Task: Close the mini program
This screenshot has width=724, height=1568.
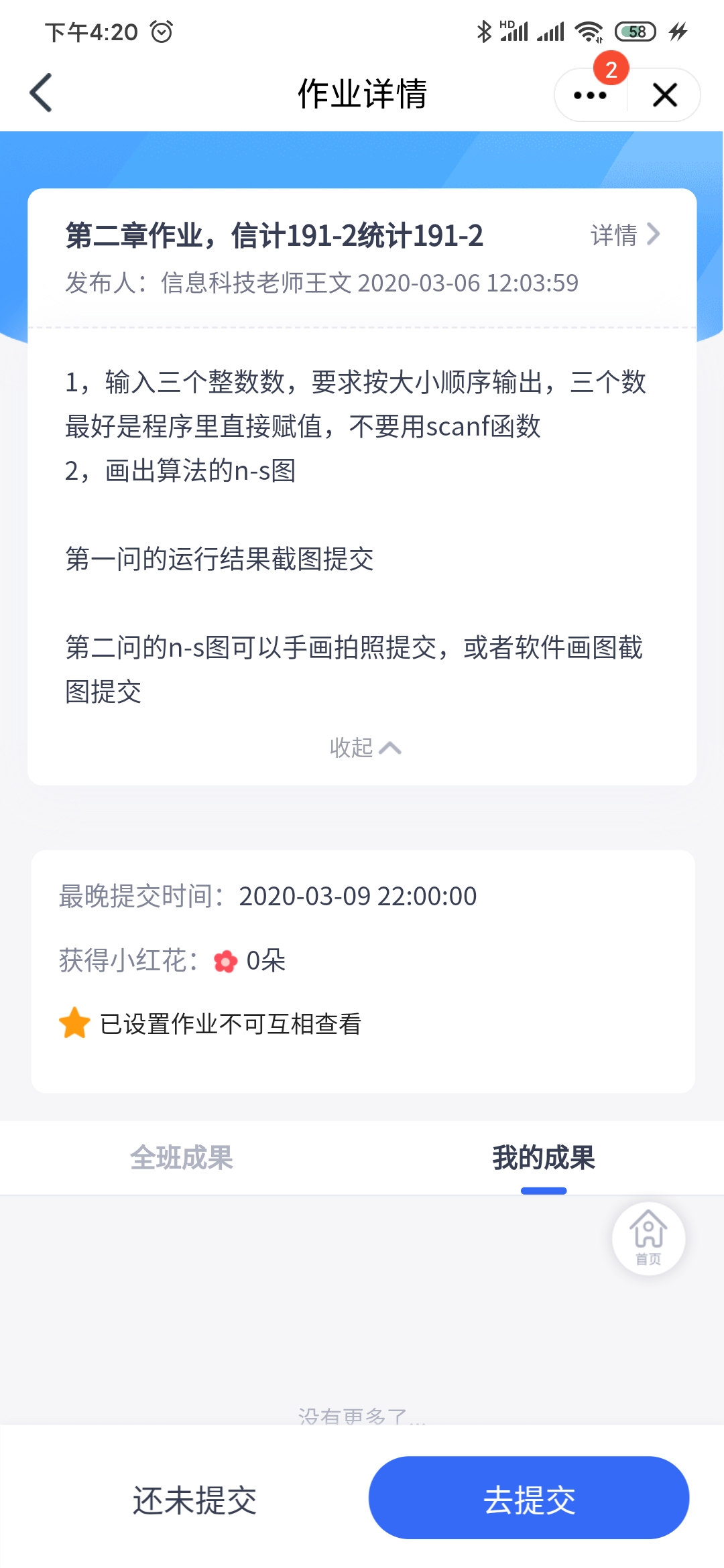Action: (664, 95)
